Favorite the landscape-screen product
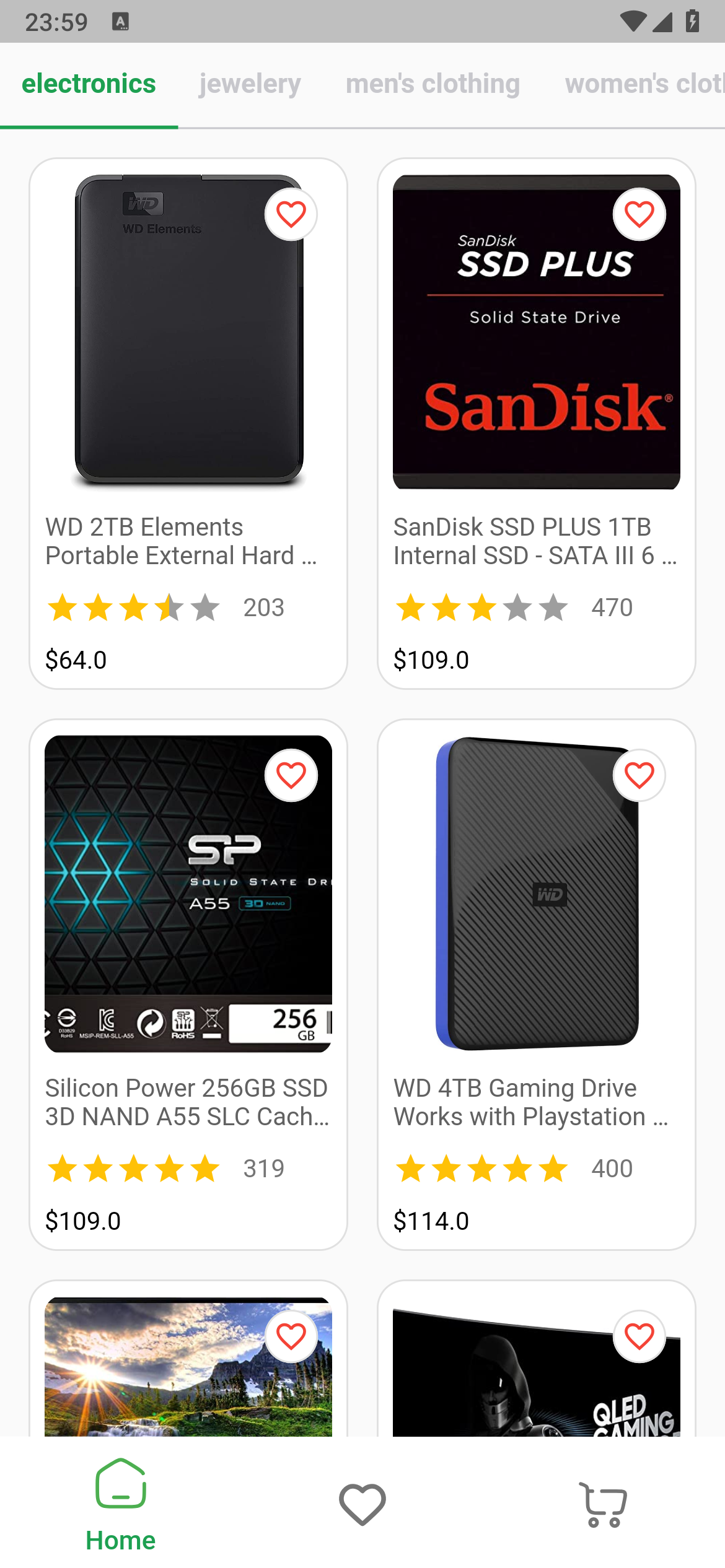 click(291, 1336)
